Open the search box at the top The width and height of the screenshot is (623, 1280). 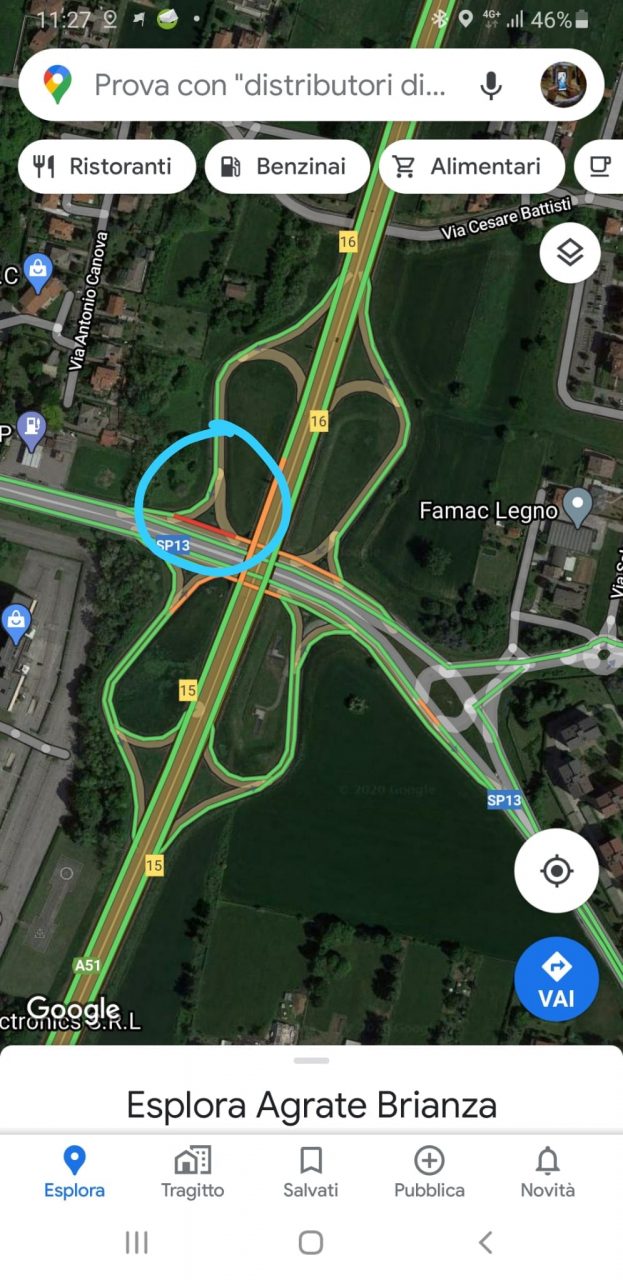(270, 85)
